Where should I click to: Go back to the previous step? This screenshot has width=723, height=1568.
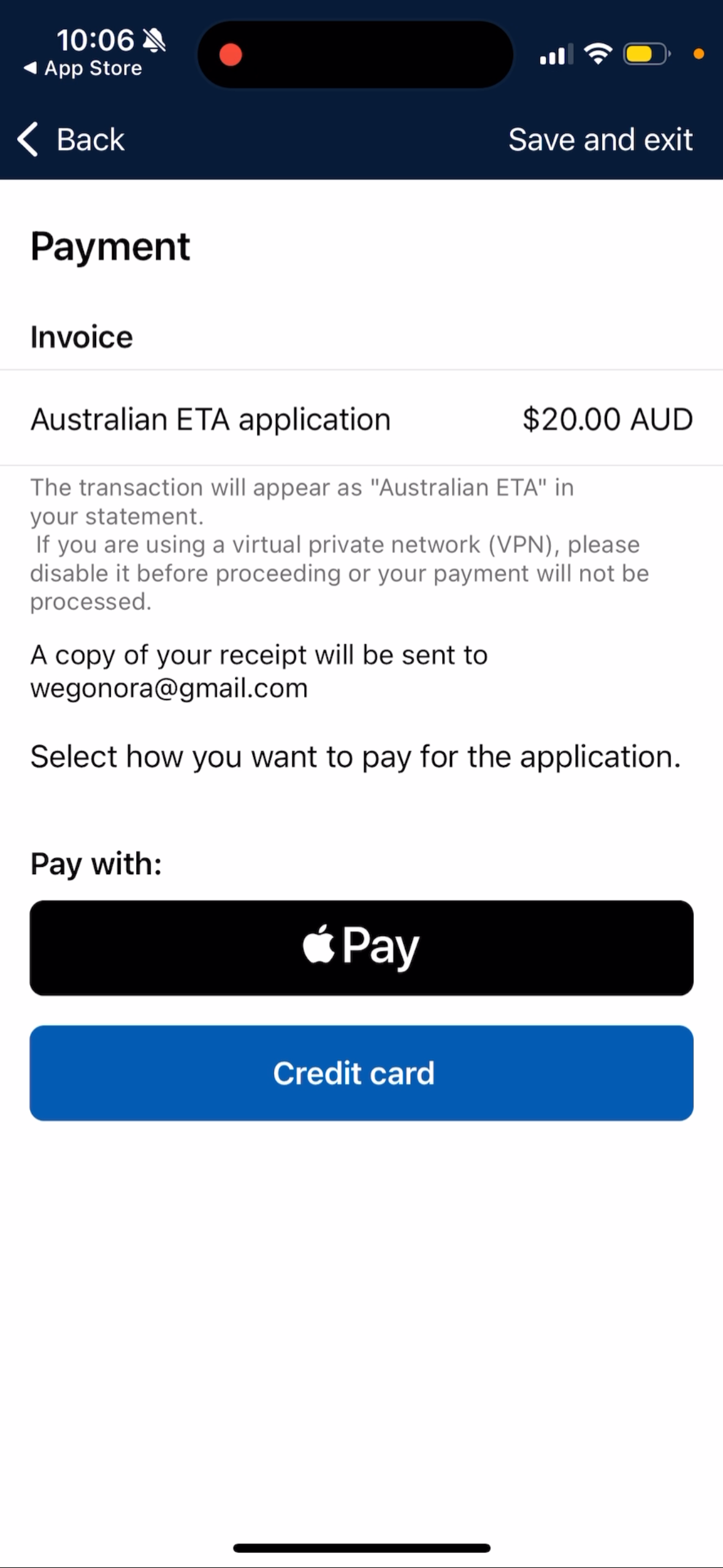[71, 139]
